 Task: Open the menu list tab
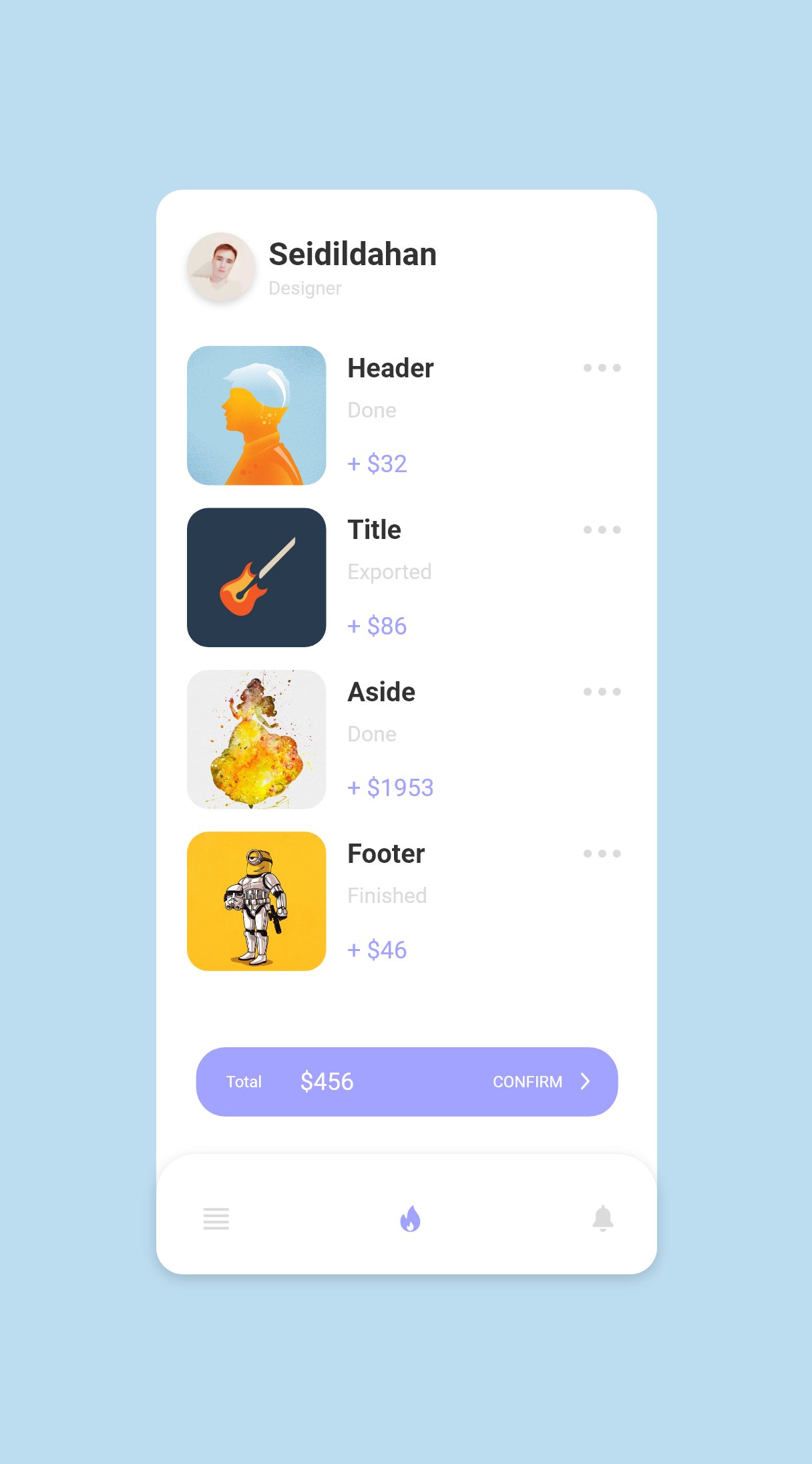216,1219
